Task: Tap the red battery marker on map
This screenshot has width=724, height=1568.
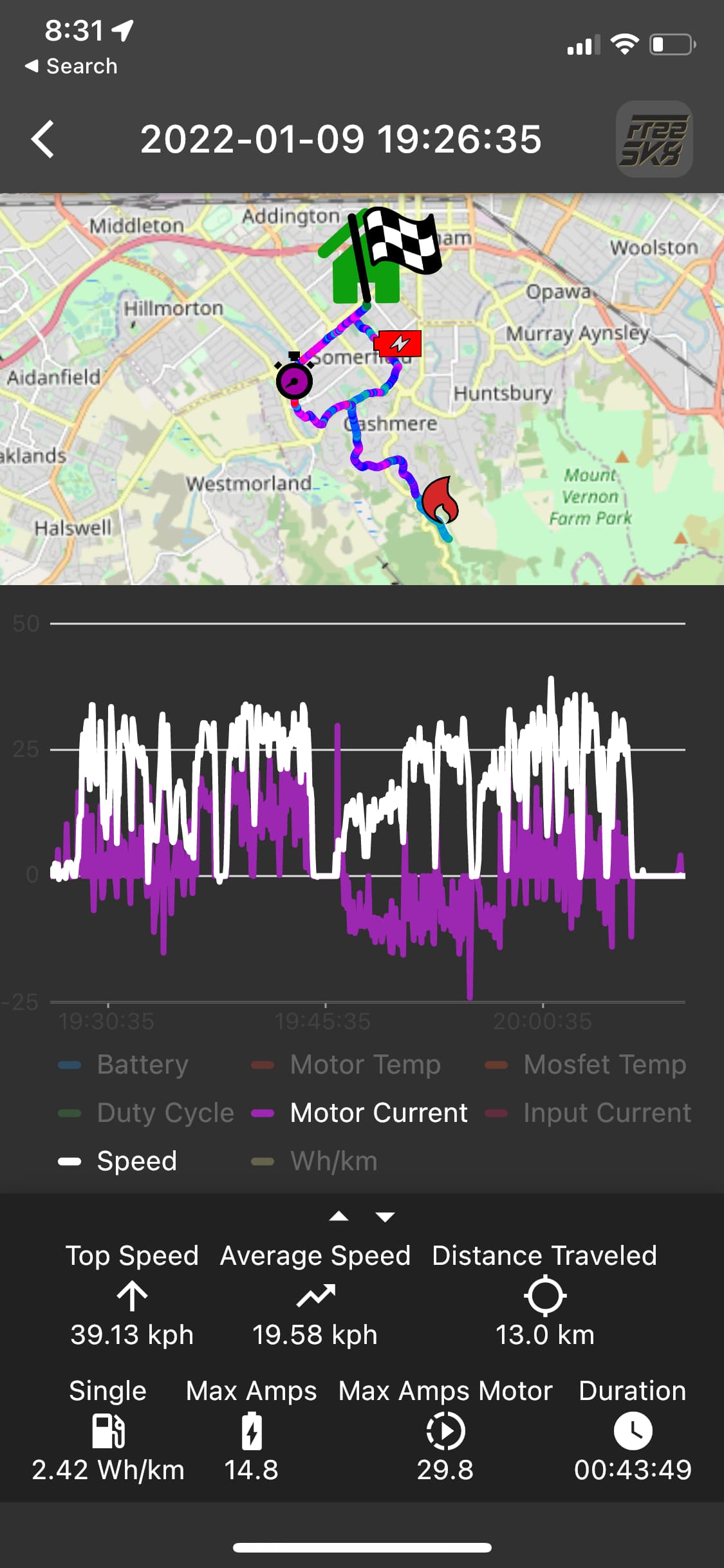Action: click(400, 344)
